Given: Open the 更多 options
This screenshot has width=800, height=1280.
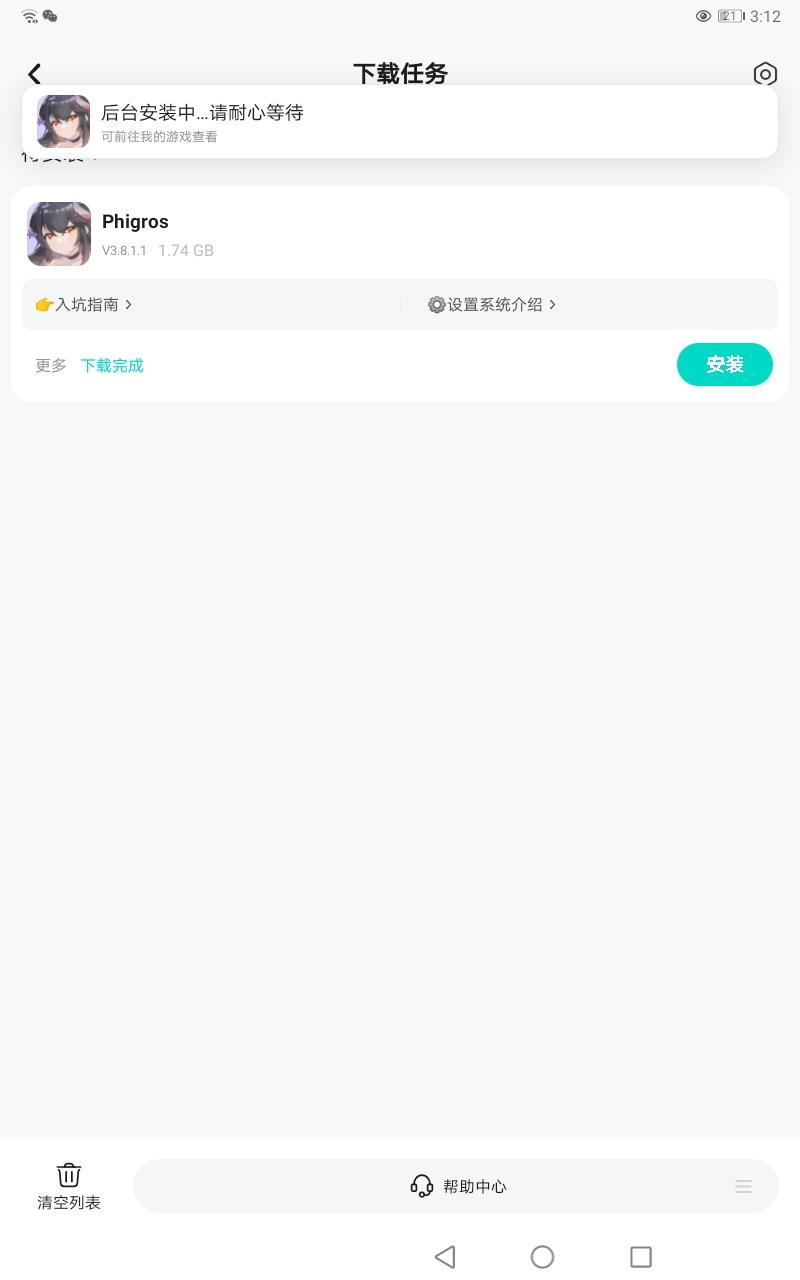Looking at the screenshot, I should coord(50,365).
